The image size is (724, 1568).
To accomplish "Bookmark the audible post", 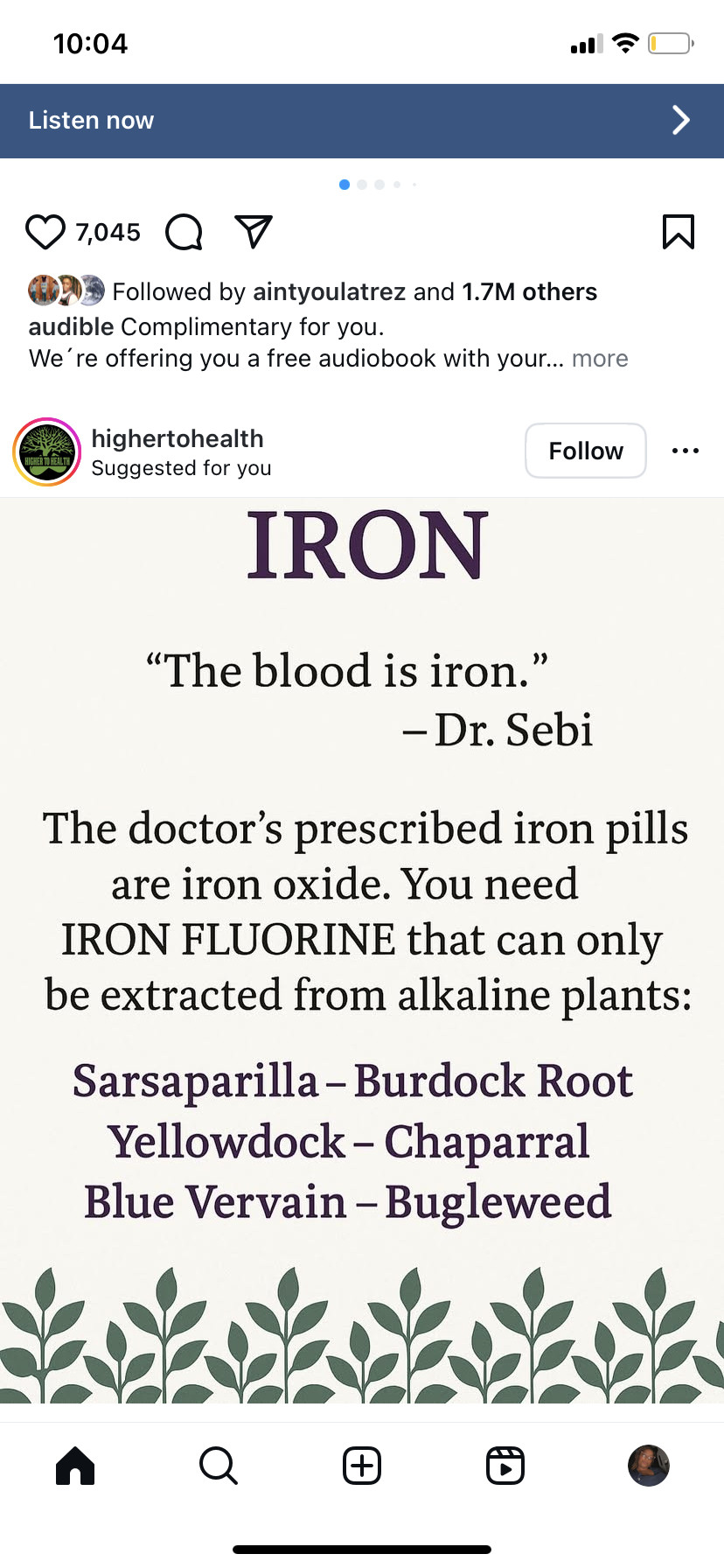I will tap(679, 232).
